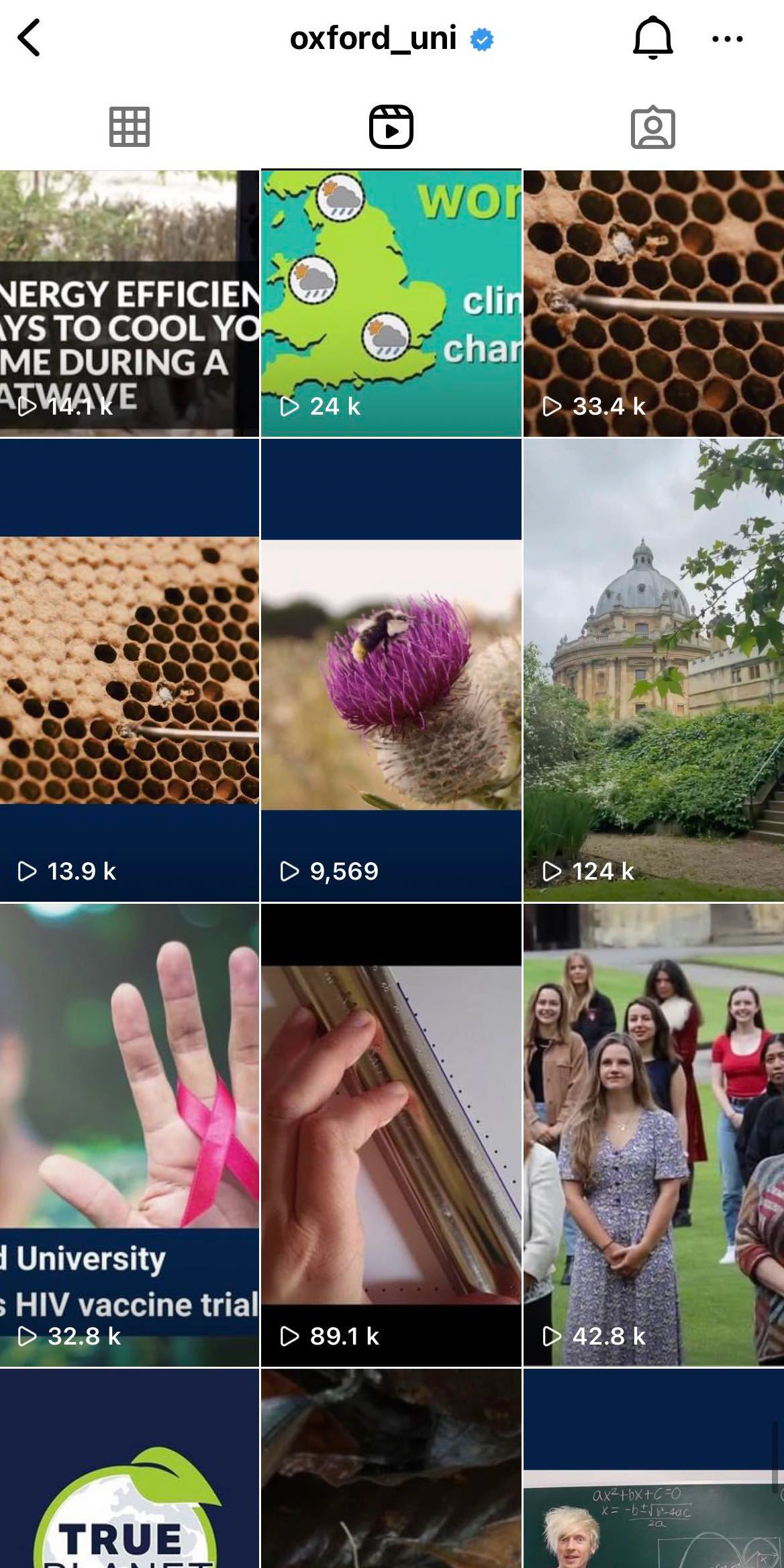Switch to the tagged photos tab

pyautogui.click(x=652, y=127)
